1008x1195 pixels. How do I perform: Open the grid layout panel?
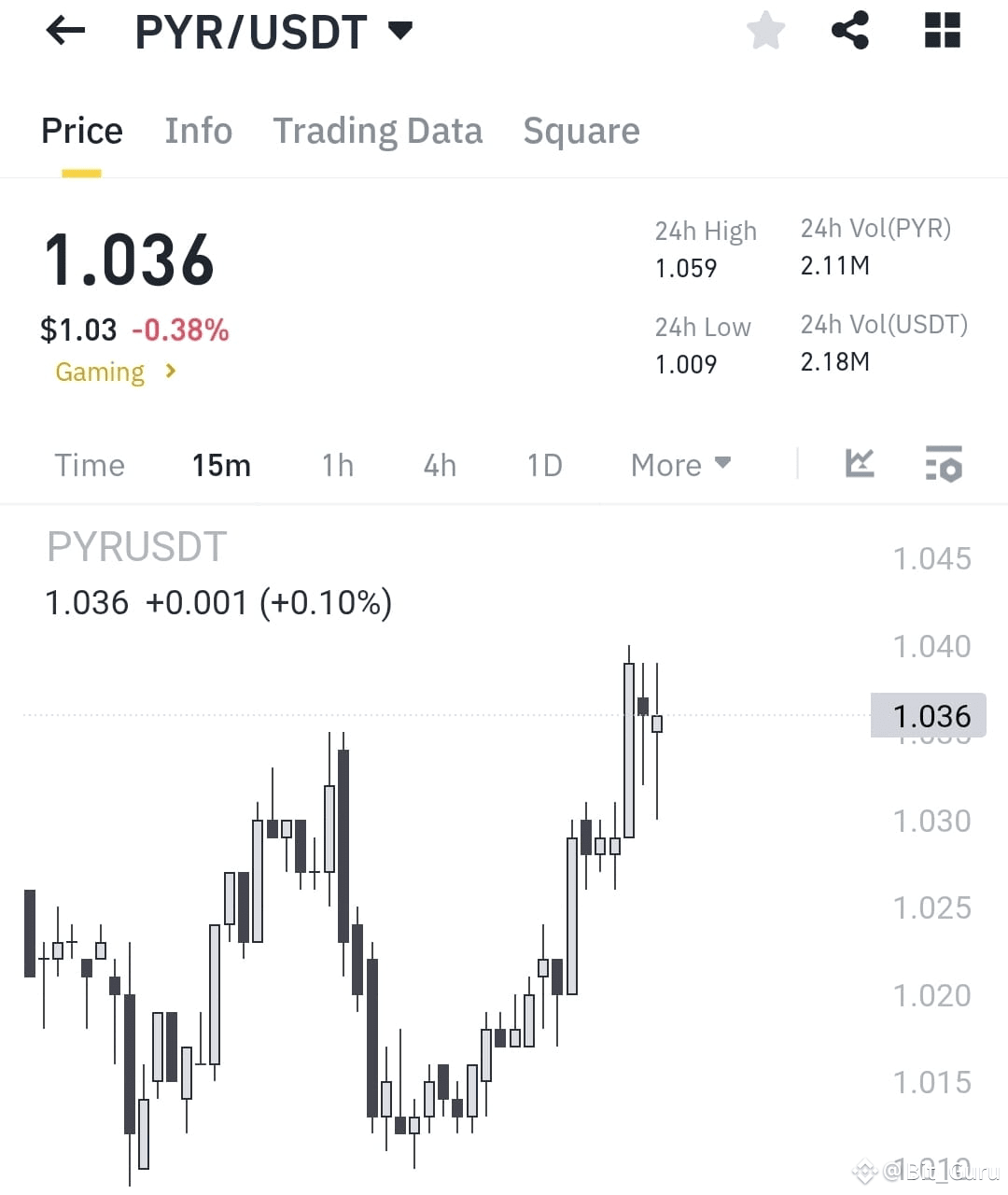click(x=942, y=31)
